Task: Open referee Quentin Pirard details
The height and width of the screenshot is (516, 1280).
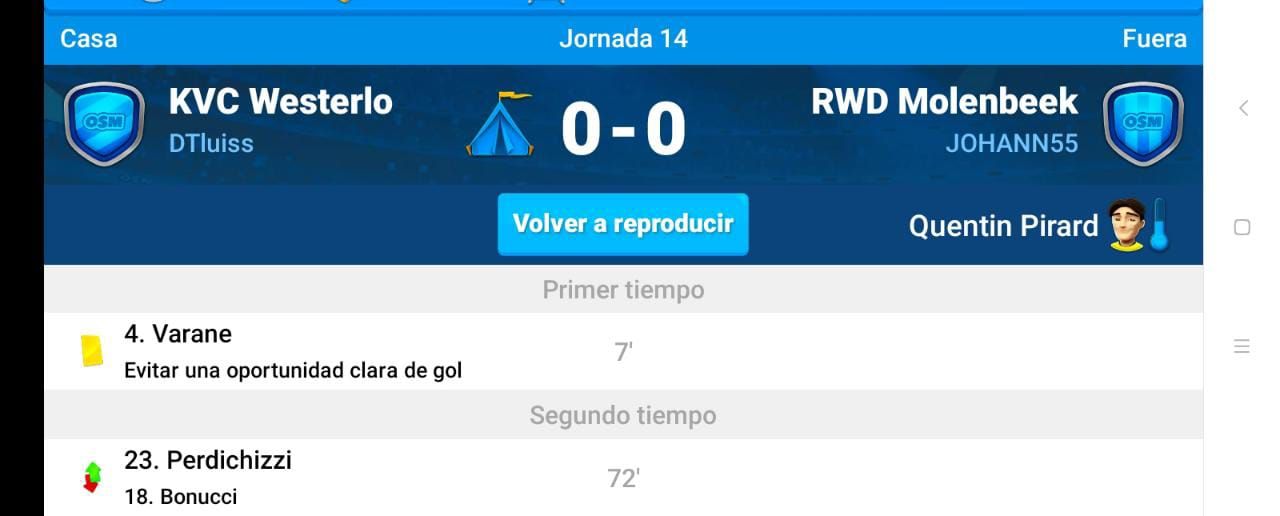Action: click(x=1003, y=226)
